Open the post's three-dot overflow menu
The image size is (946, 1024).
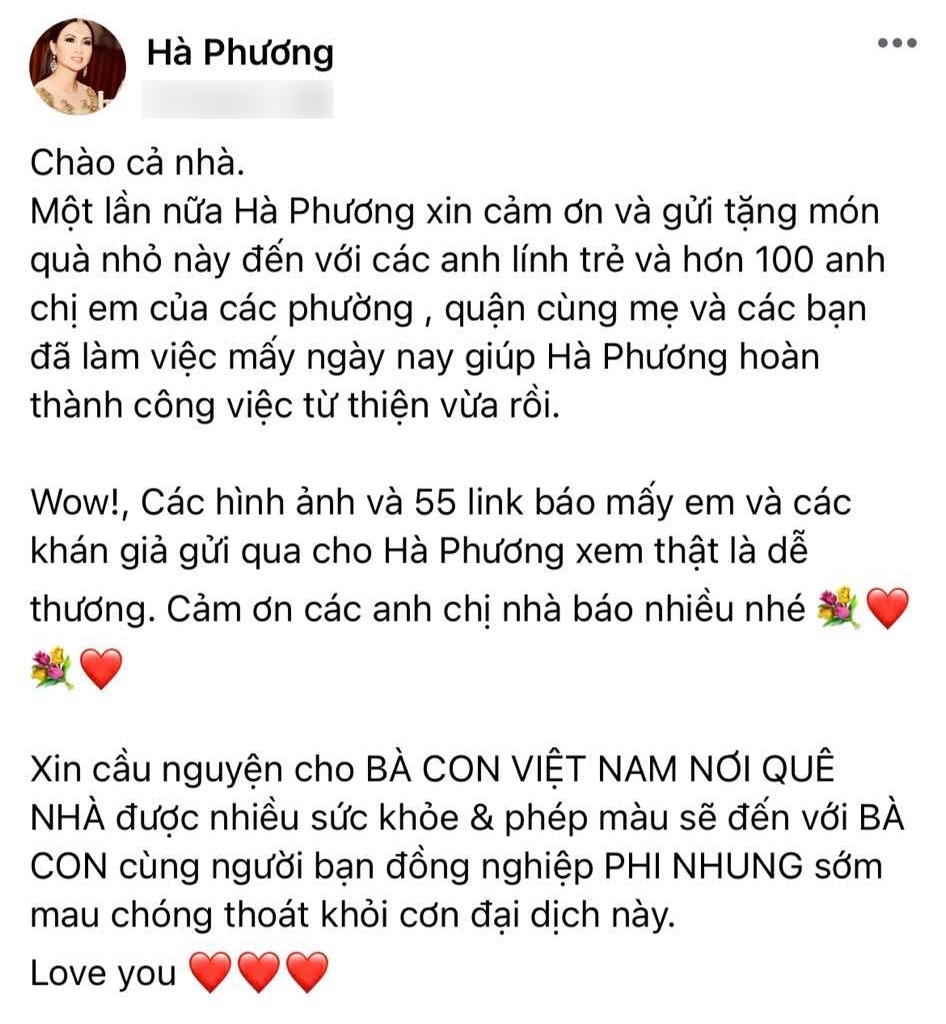point(895,44)
